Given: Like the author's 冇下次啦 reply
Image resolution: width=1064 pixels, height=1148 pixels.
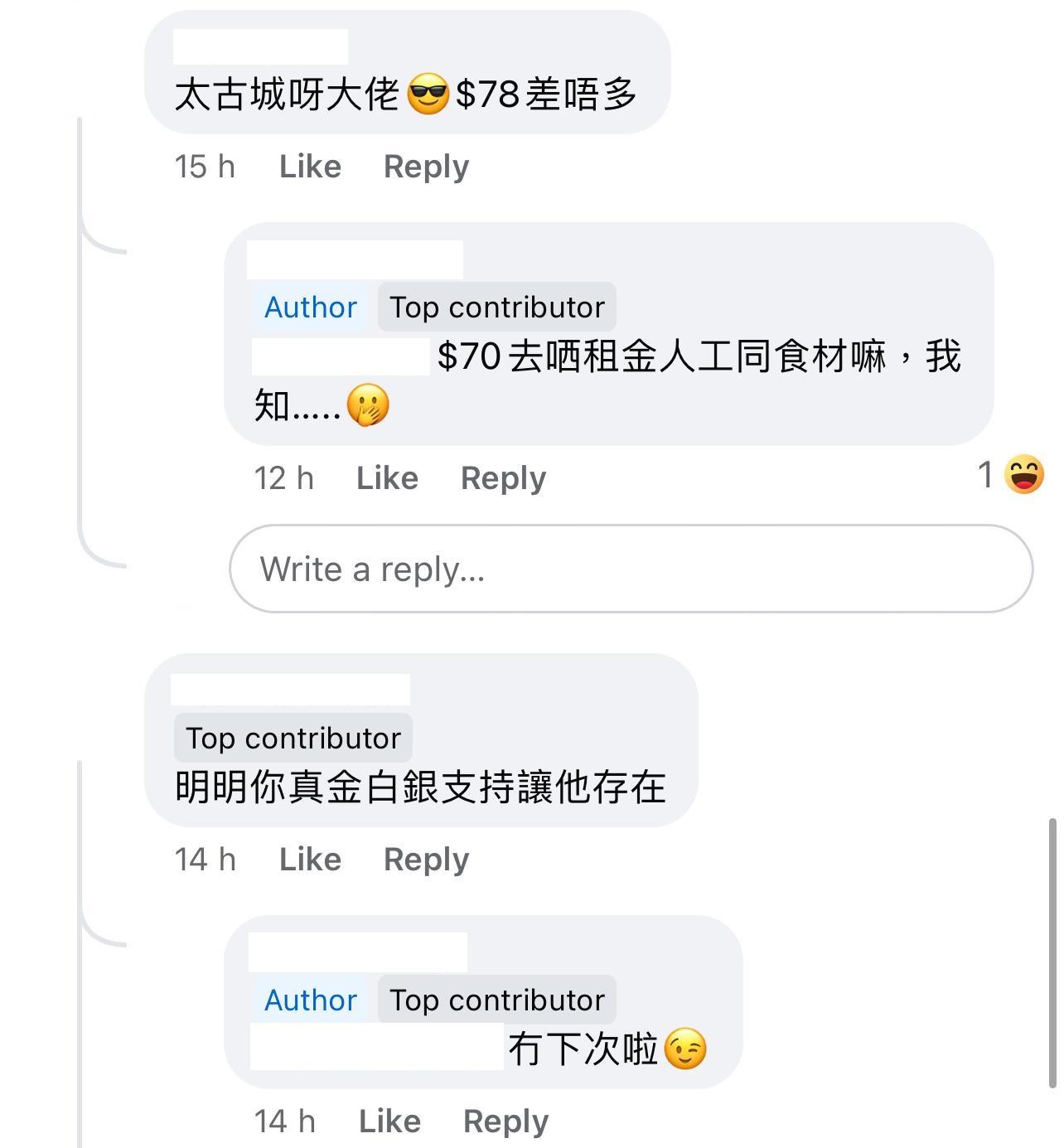Looking at the screenshot, I should click(x=389, y=1121).
